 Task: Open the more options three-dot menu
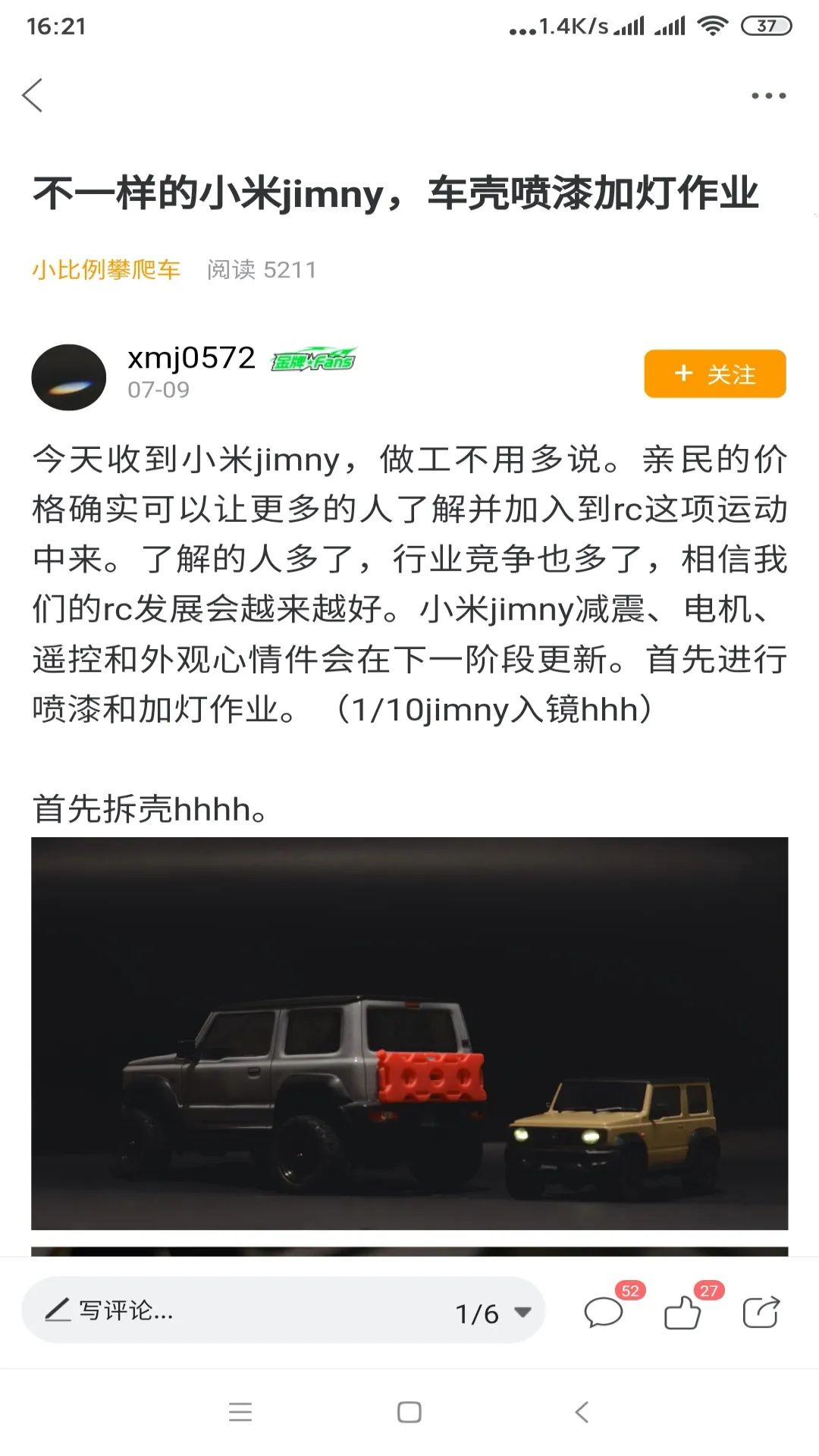765,95
